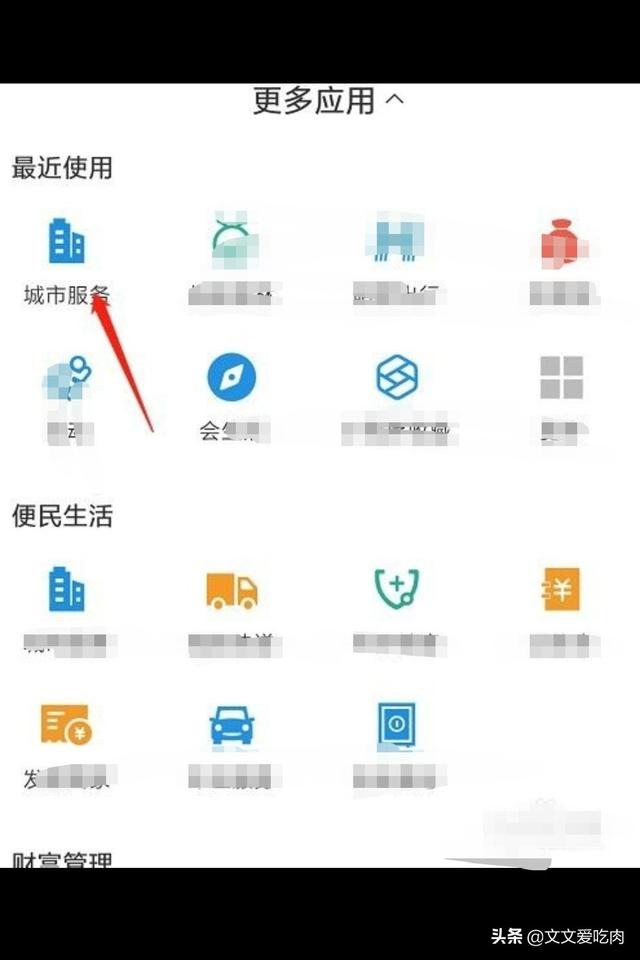Open the orange yen coupon app
Screen dimensions: 640x960
pyautogui.click(x=561, y=590)
